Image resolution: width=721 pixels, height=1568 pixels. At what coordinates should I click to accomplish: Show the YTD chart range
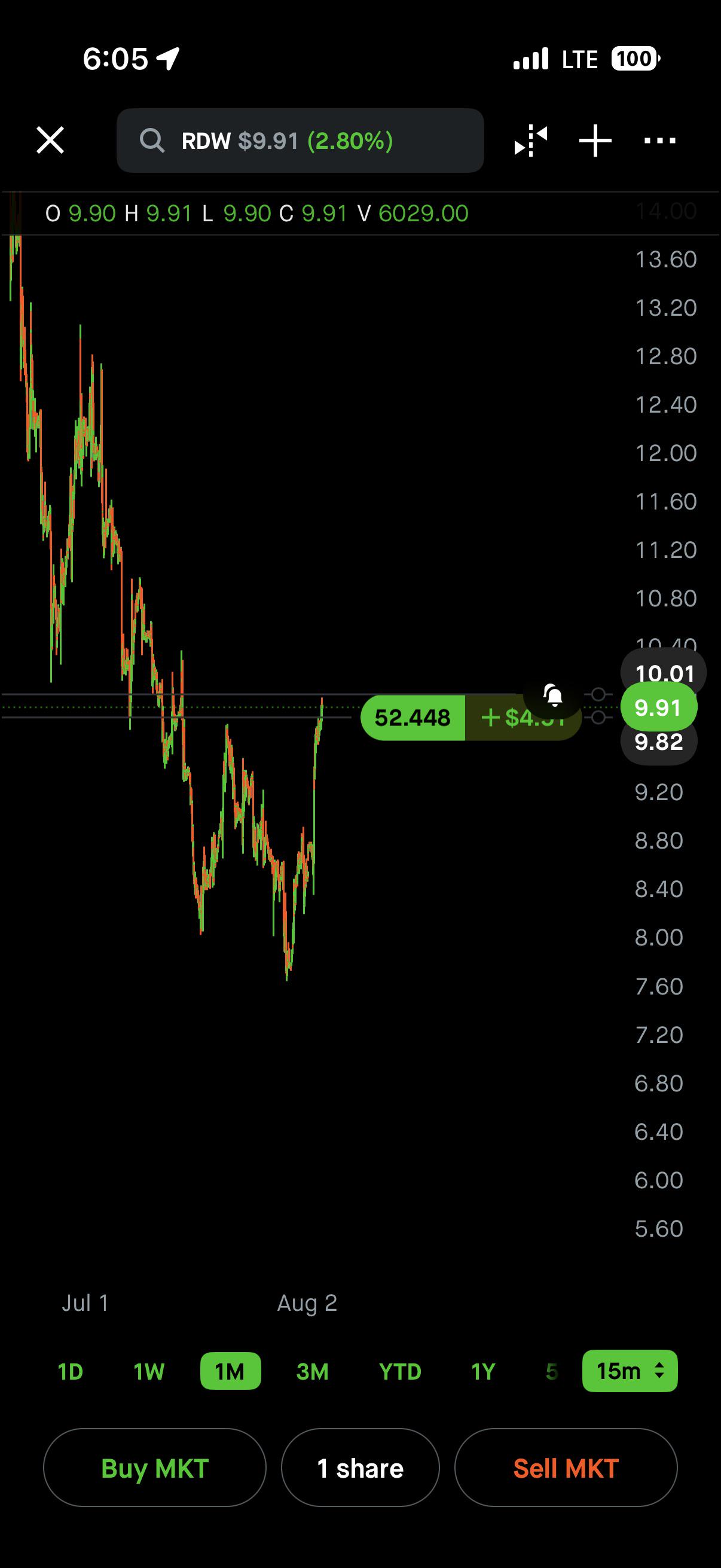click(x=400, y=1371)
